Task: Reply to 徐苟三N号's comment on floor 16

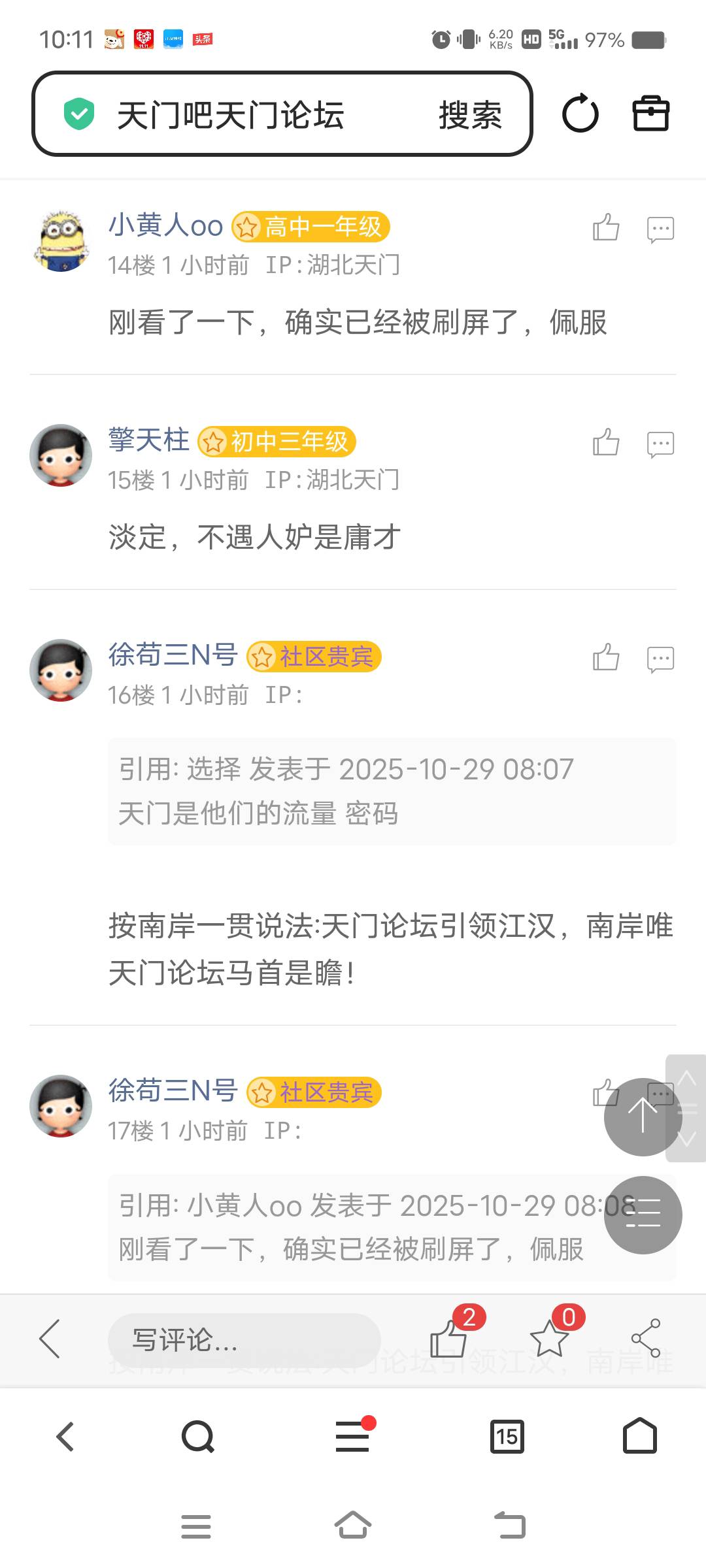Action: (660, 659)
